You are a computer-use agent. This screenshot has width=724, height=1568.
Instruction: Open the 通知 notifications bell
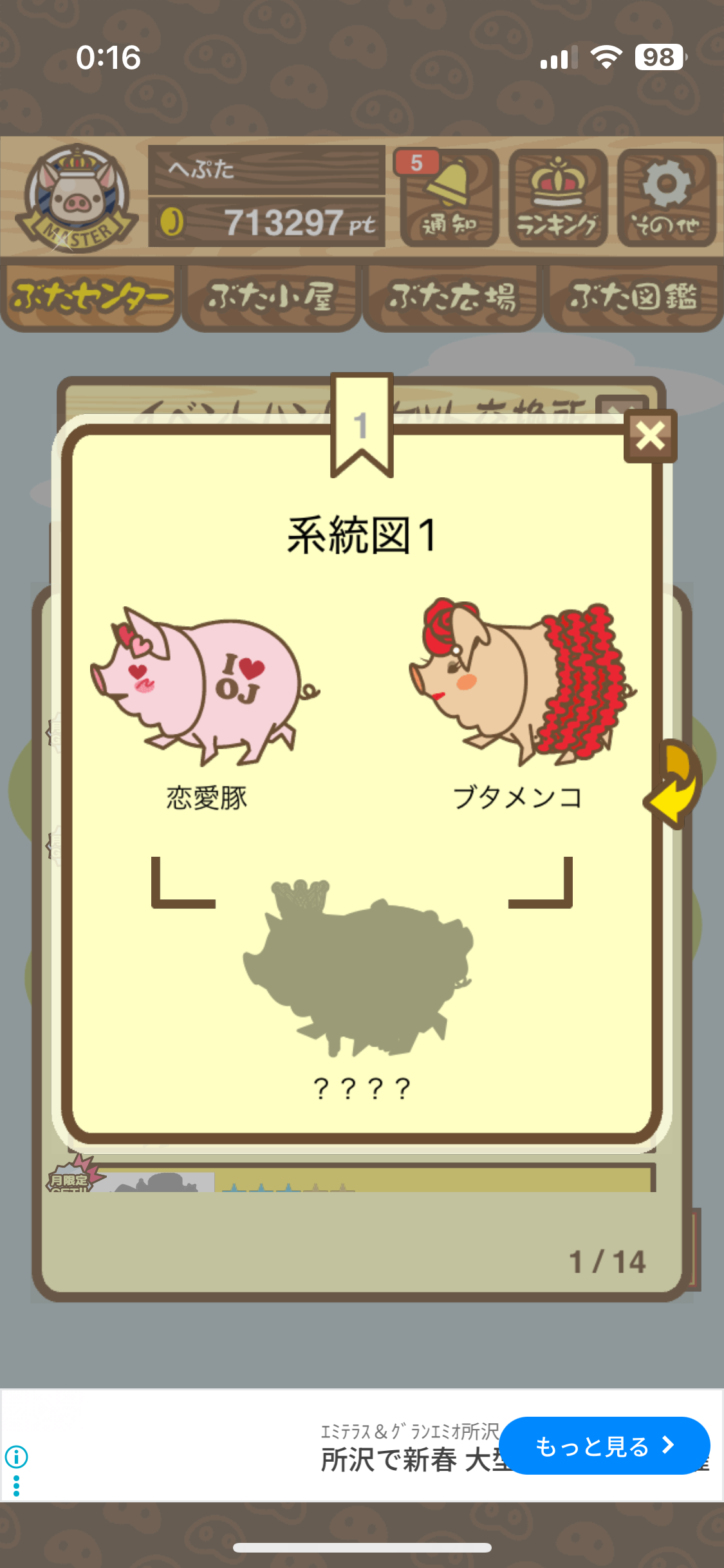coord(449,198)
